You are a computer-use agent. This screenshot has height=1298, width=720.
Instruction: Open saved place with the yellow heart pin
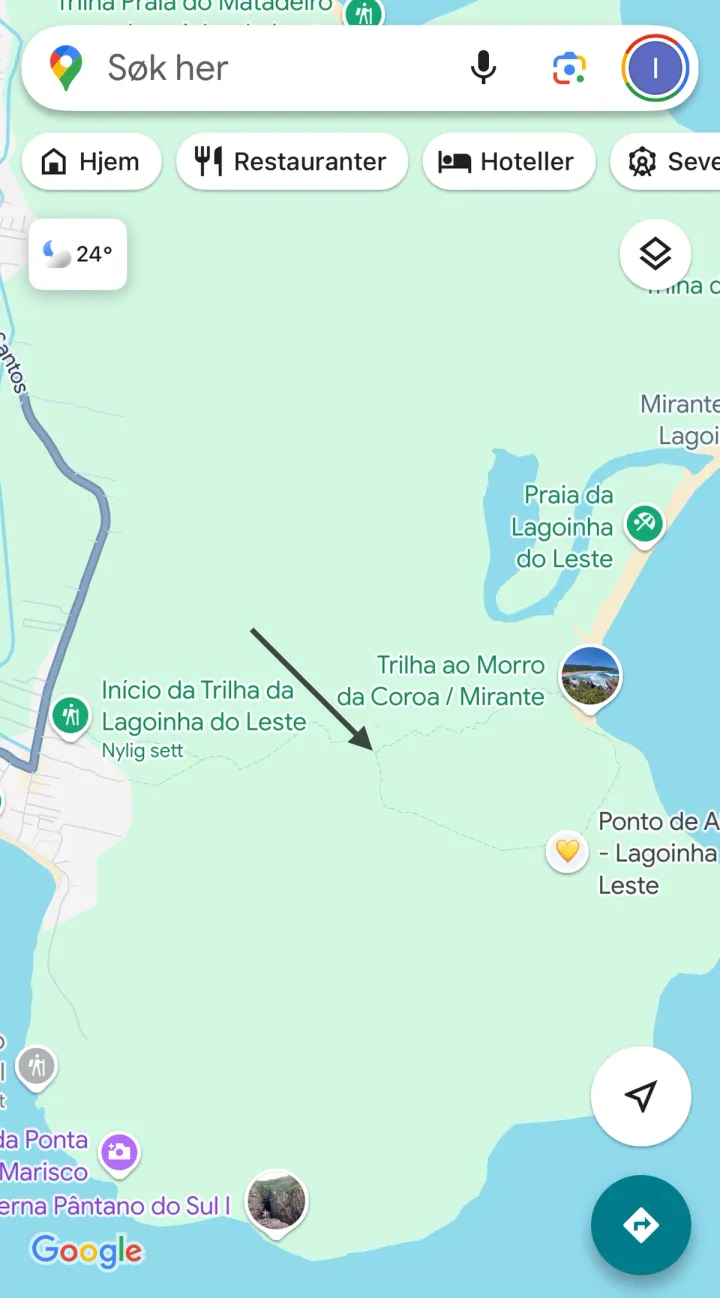point(567,851)
